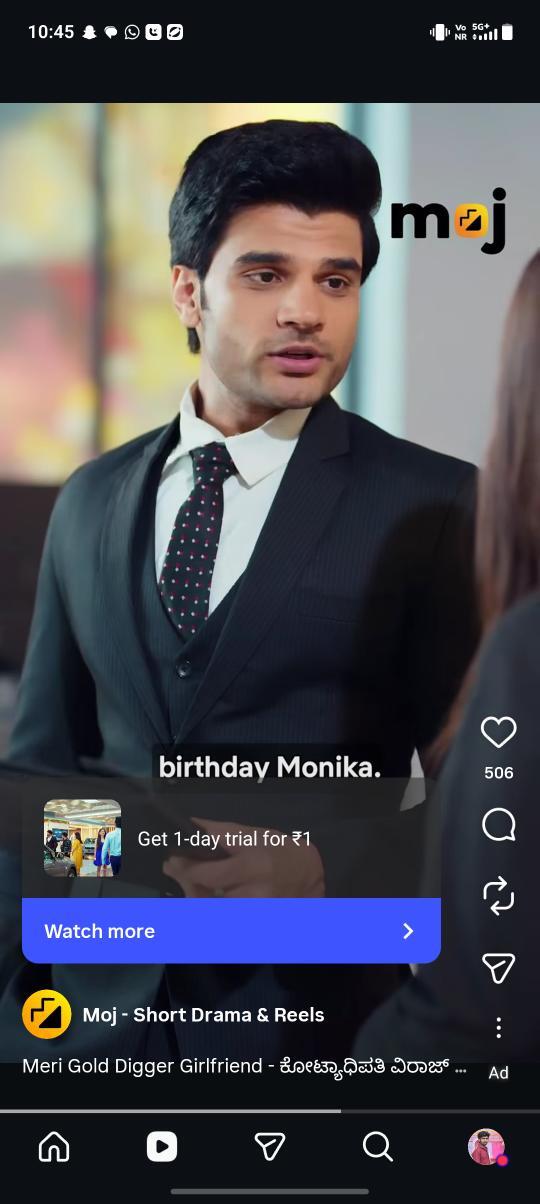
Task: Share the reel via the send icon
Action: click(x=498, y=967)
